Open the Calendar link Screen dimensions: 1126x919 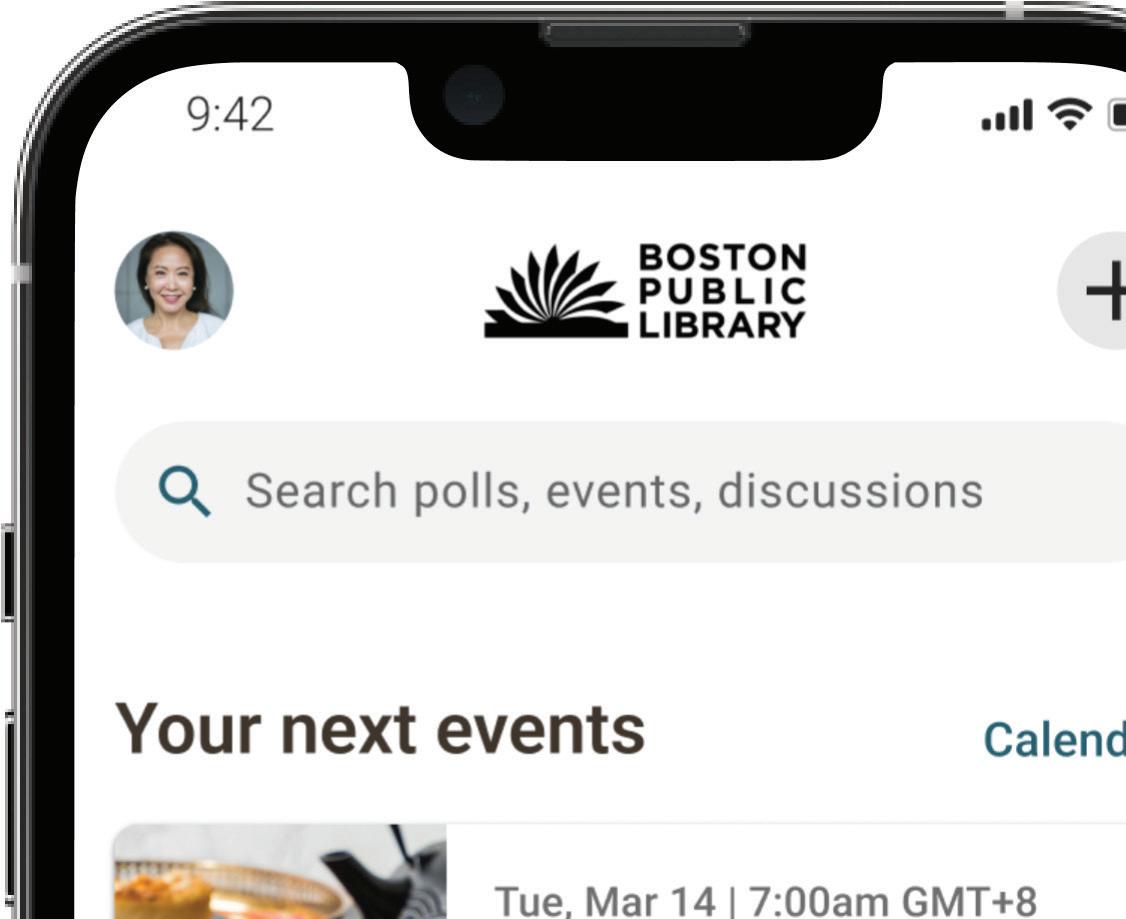pos(1054,739)
